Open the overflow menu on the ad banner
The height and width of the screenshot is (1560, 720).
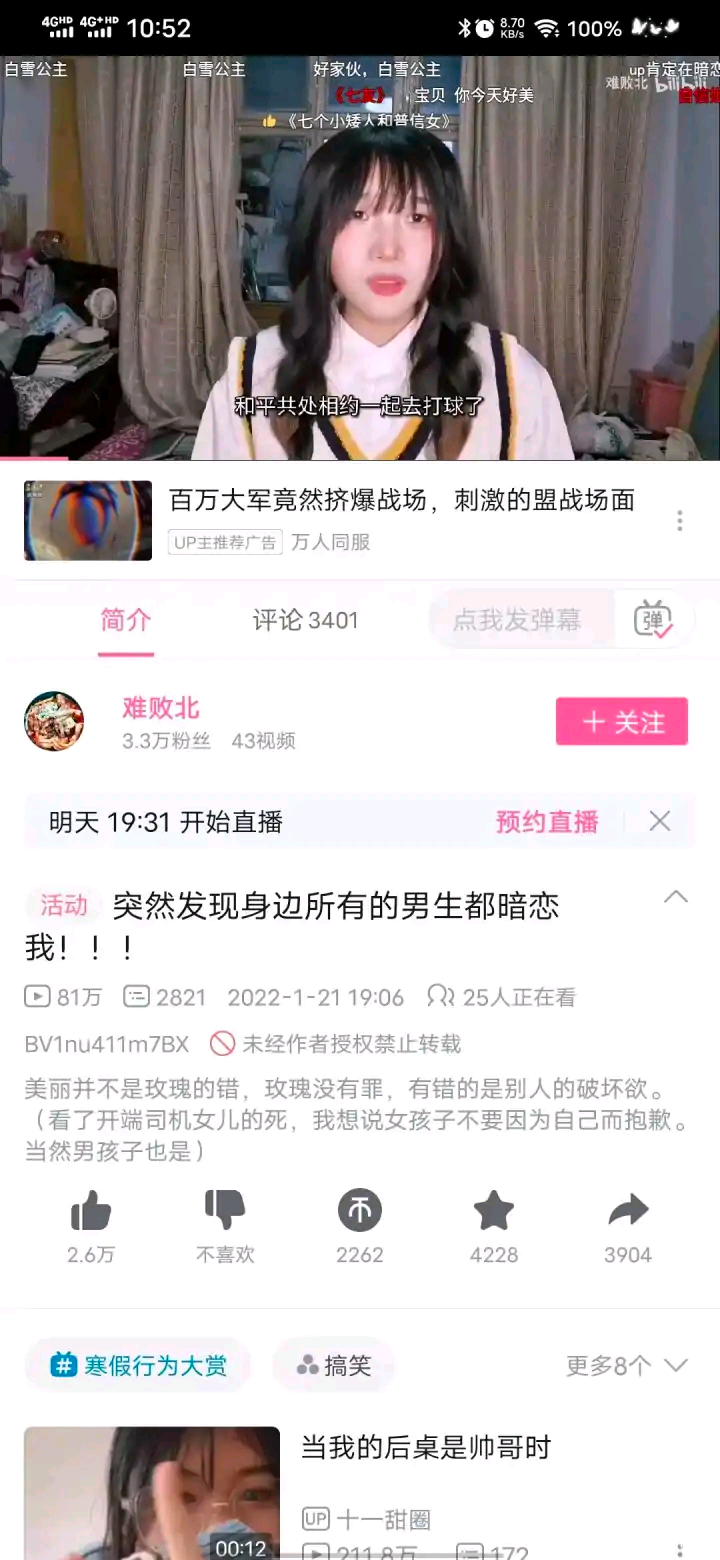click(x=680, y=521)
